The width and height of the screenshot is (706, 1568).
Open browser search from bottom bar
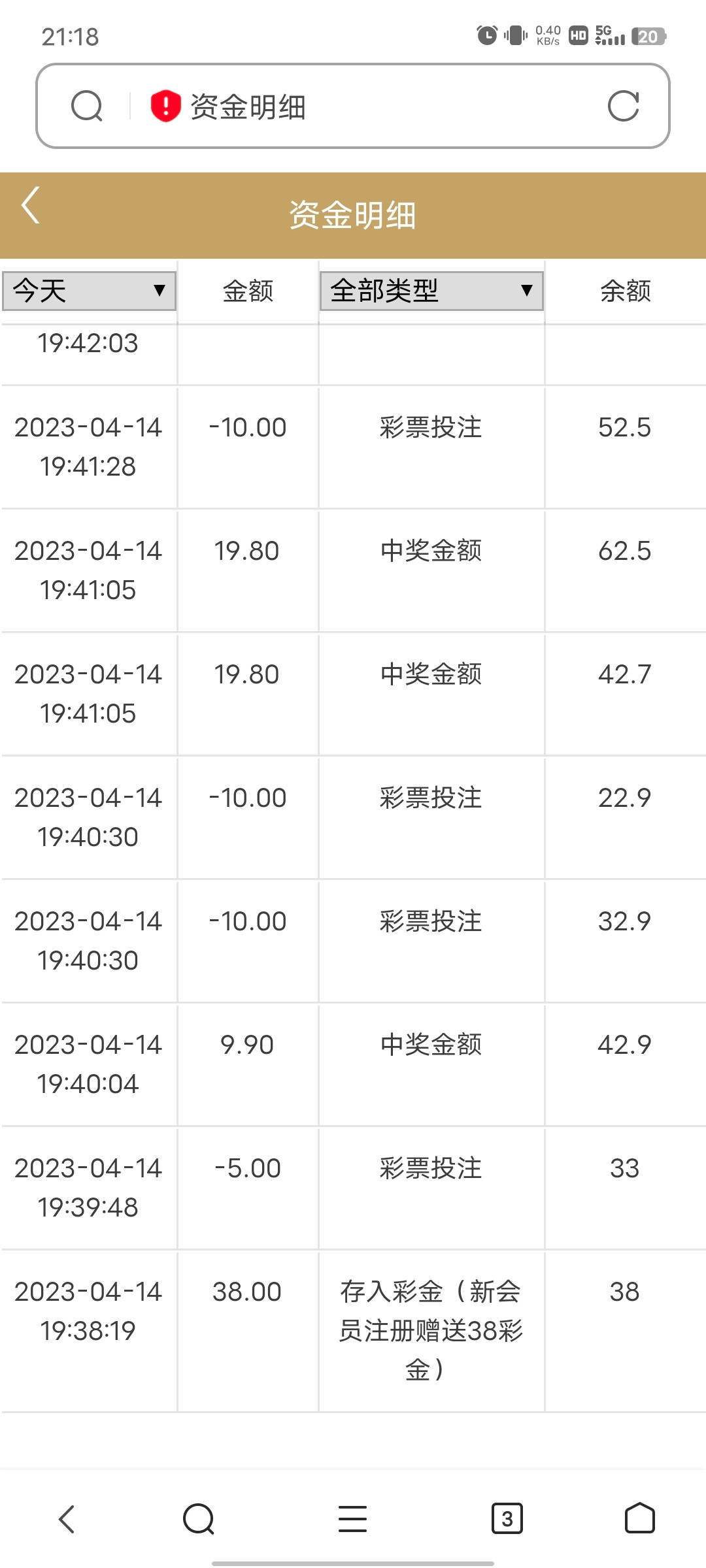tap(199, 1518)
